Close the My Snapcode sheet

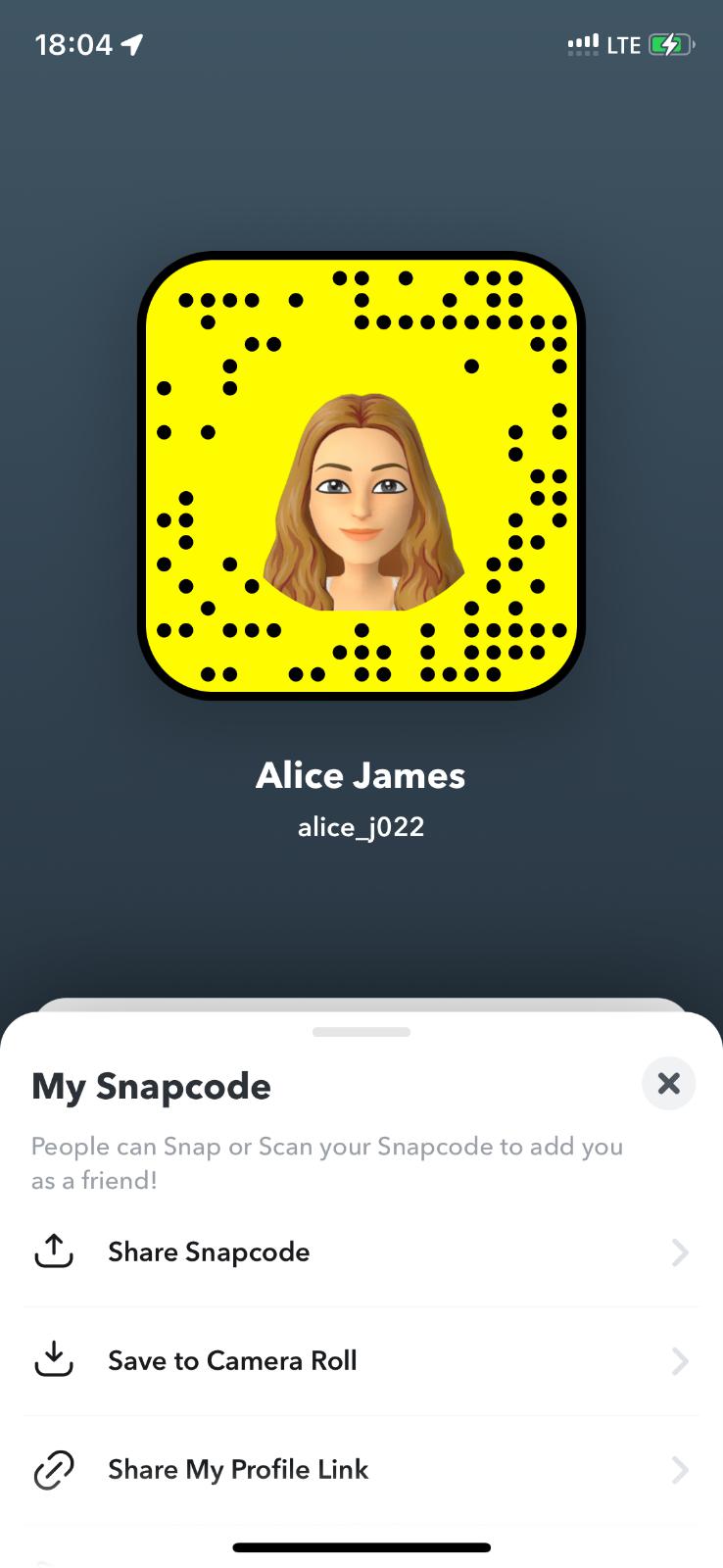(668, 1083)
